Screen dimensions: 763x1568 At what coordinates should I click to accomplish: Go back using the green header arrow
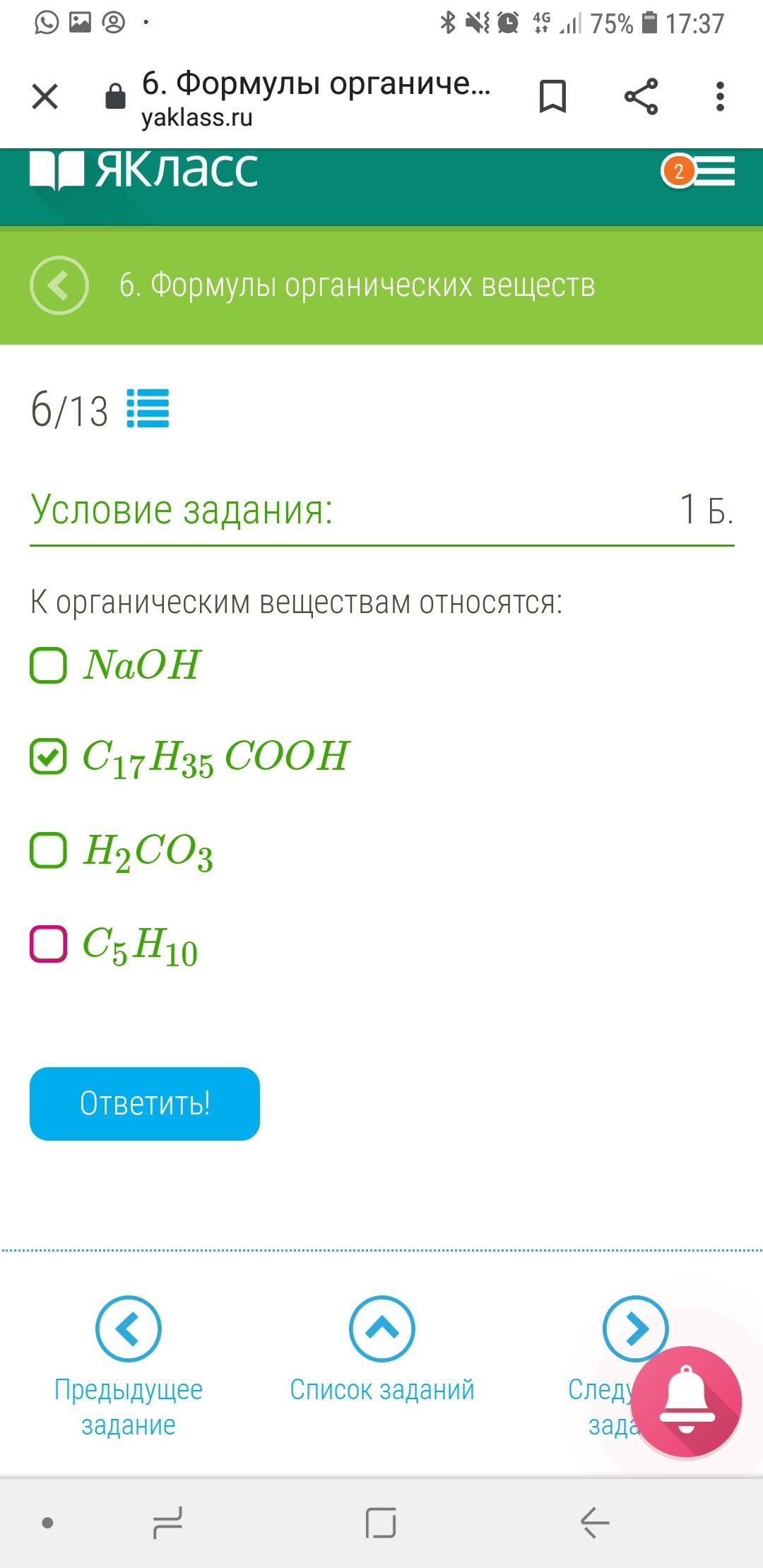pos(59,285)
